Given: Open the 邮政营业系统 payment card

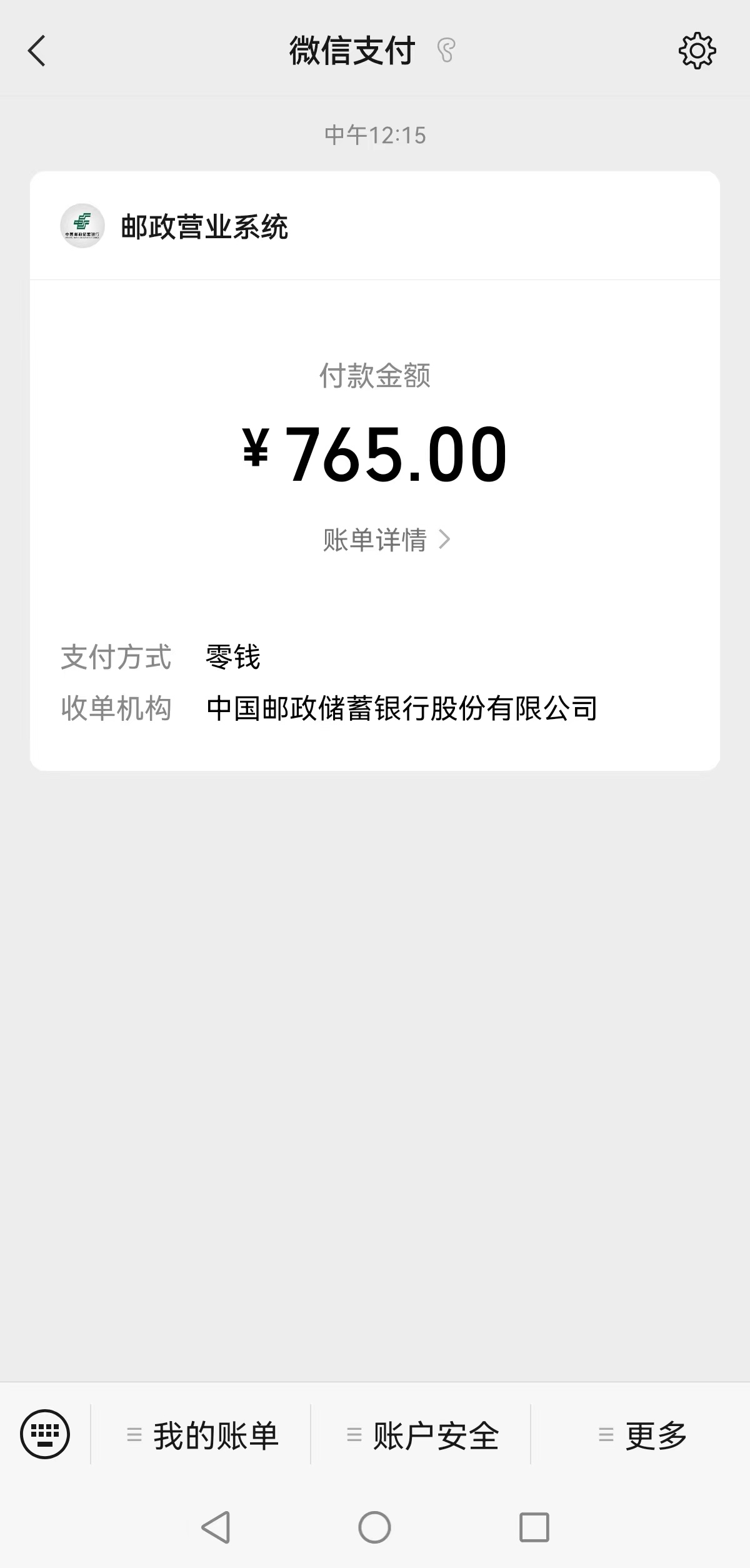Looking at the screenshot, I should pos(204,226).
